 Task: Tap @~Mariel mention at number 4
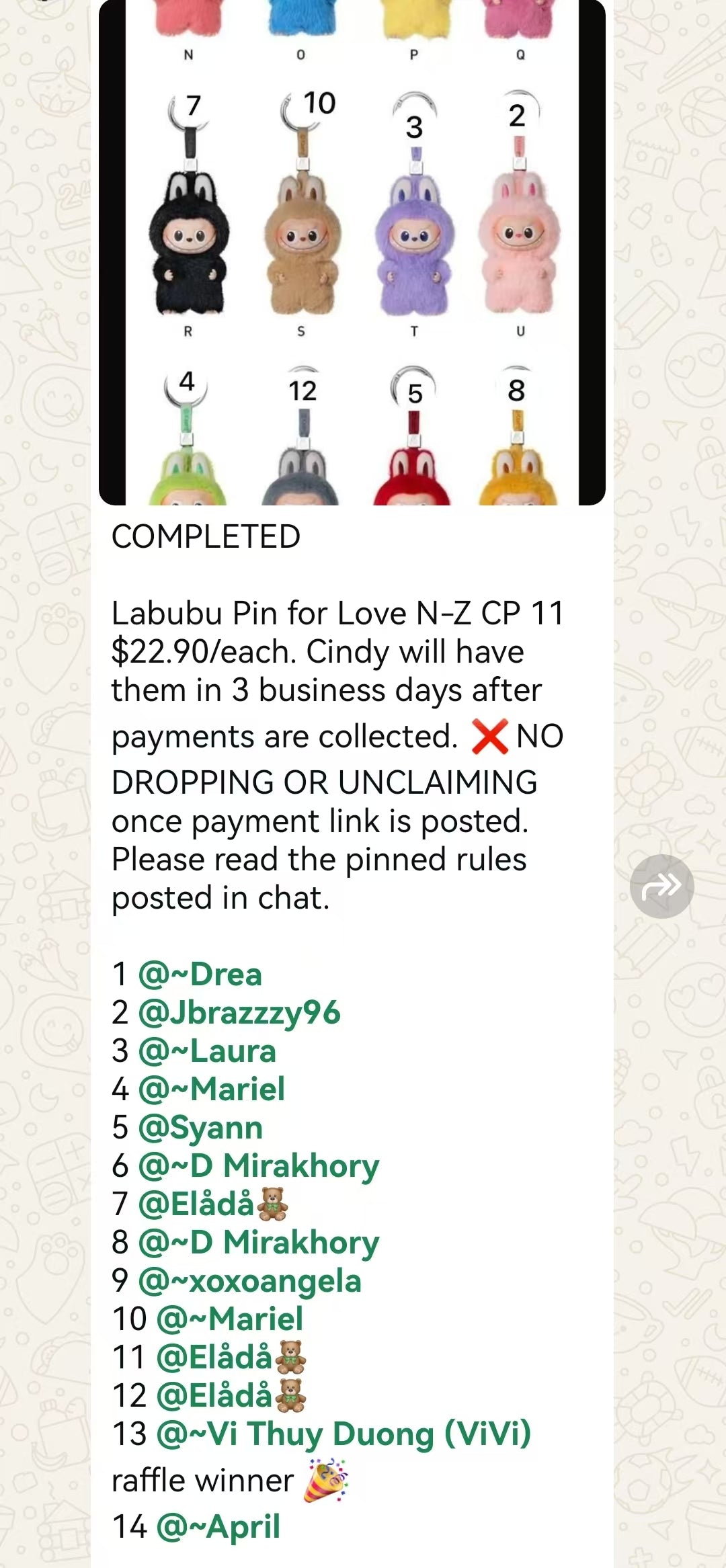point(211,1089)
